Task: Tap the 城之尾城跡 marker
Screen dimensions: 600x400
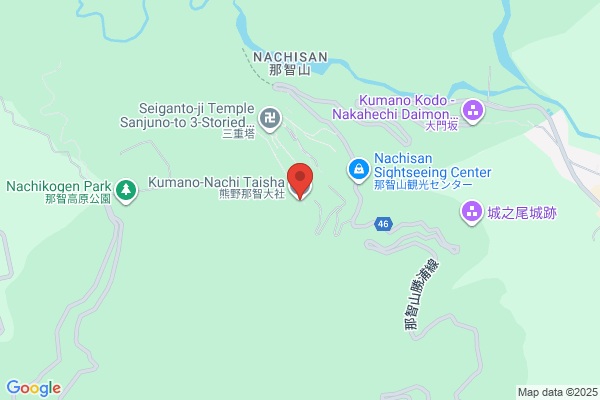Action: tap(472, 212)
